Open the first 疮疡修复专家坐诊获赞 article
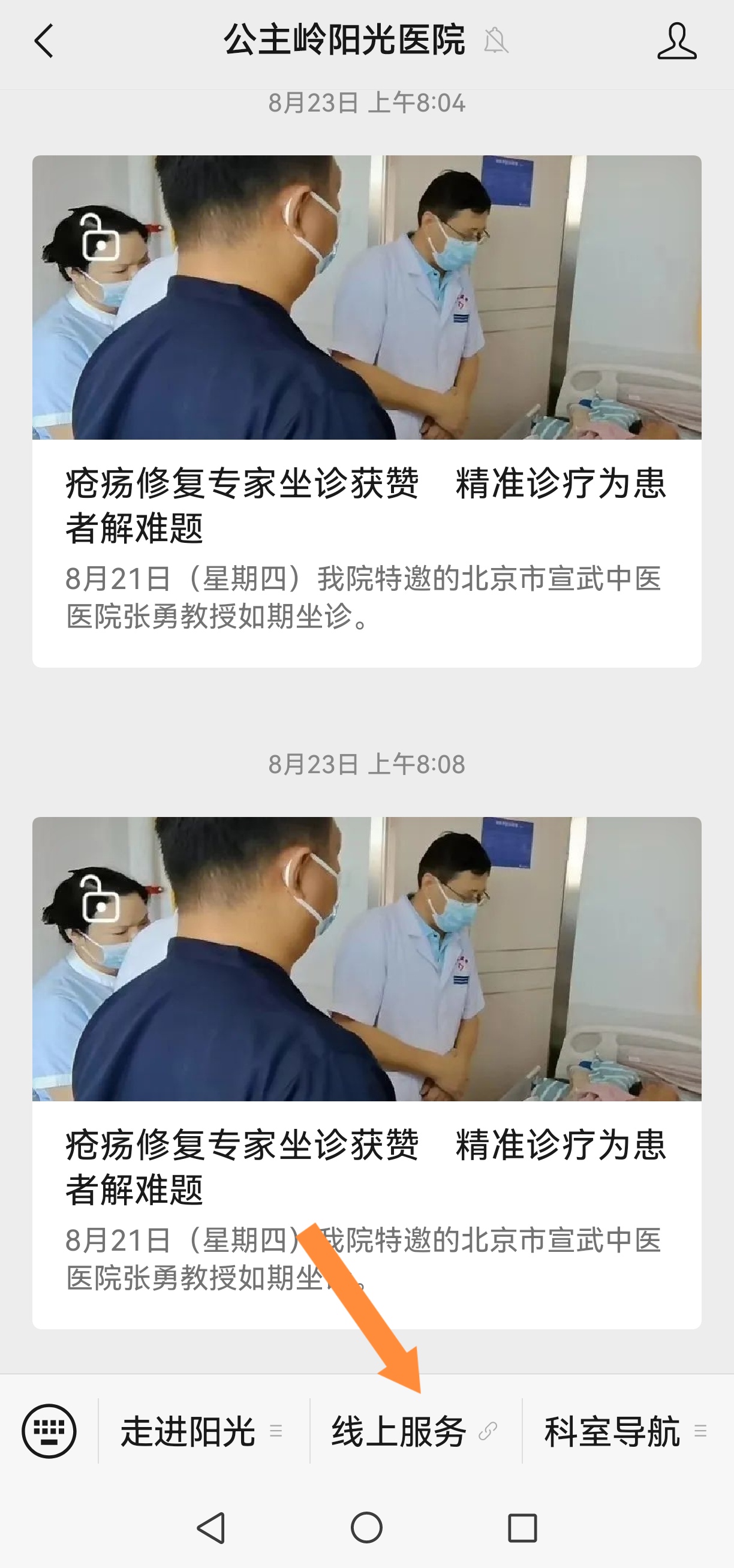734x1568 pixels. (367, 507)
